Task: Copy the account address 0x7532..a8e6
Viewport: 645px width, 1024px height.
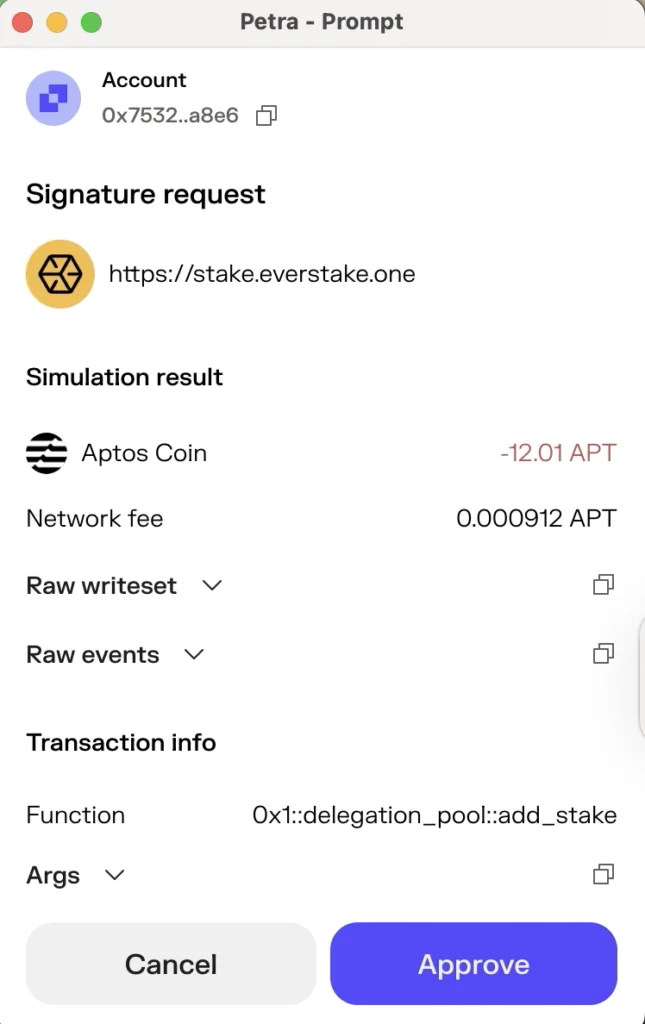Action: click(x=266, y=116)
